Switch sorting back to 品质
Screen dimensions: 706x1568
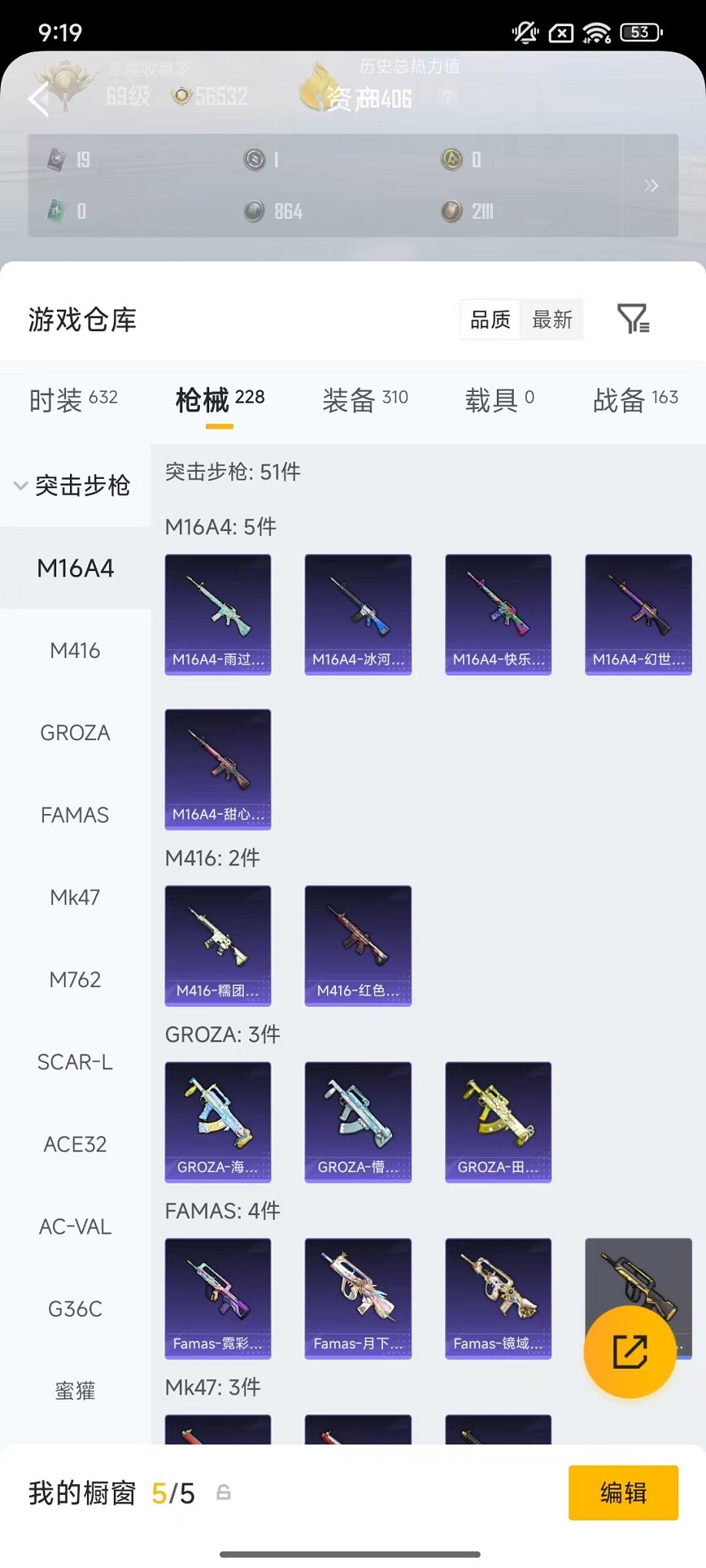pyautogui.click(x=491, y=320)
